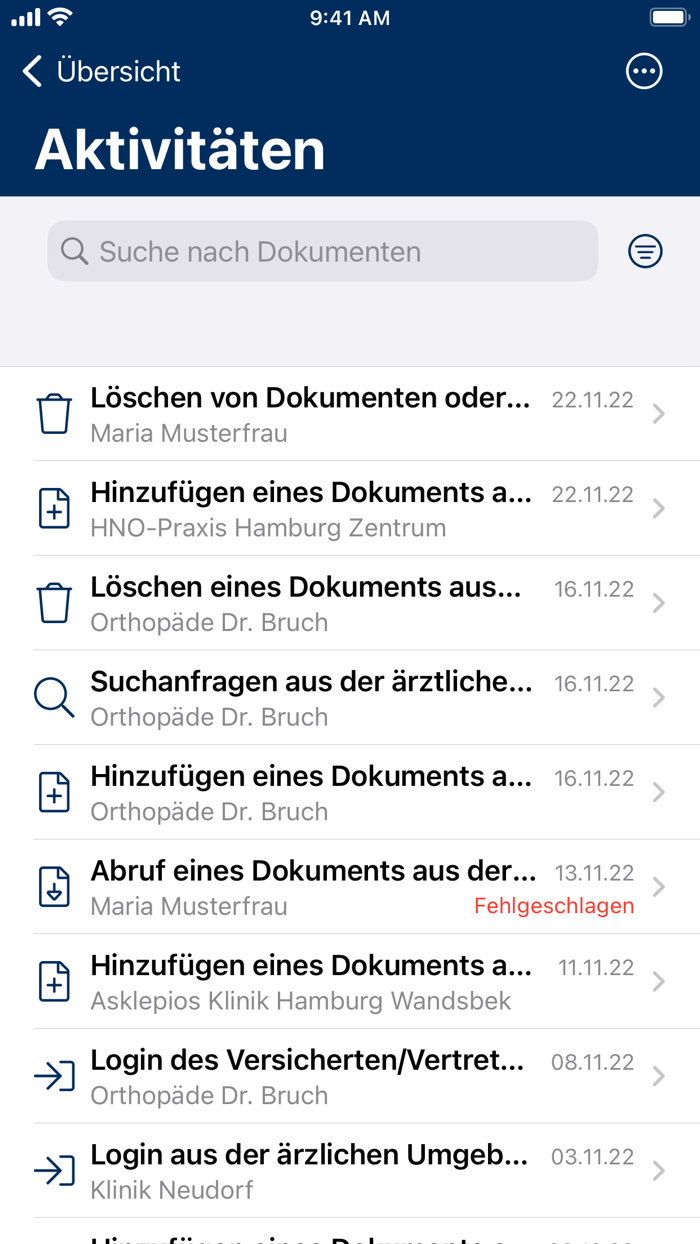View Login des Versicherten/Vertreters entry
Screen dimensions: 700x1244
(x=350, y=1077)
